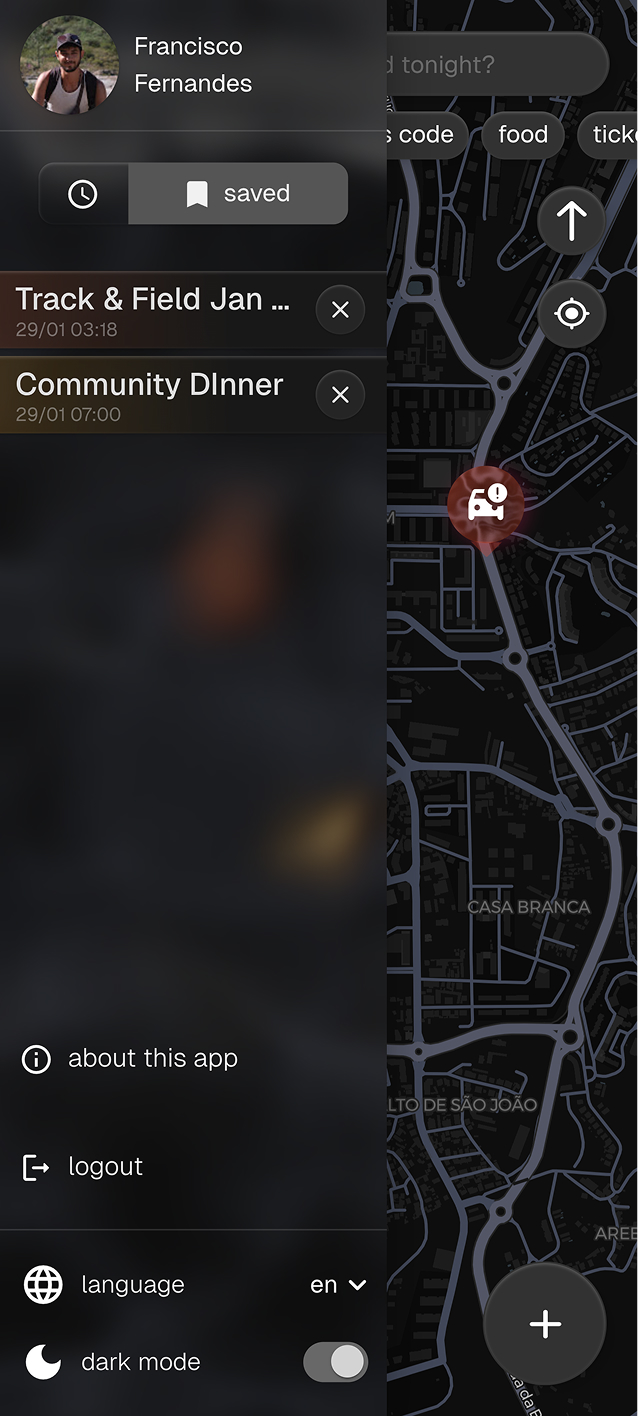Select the food filter chip
Image resolution: width=638 pixels, height=1416 pixels.
pyautogui.click(x=523, y=135)
